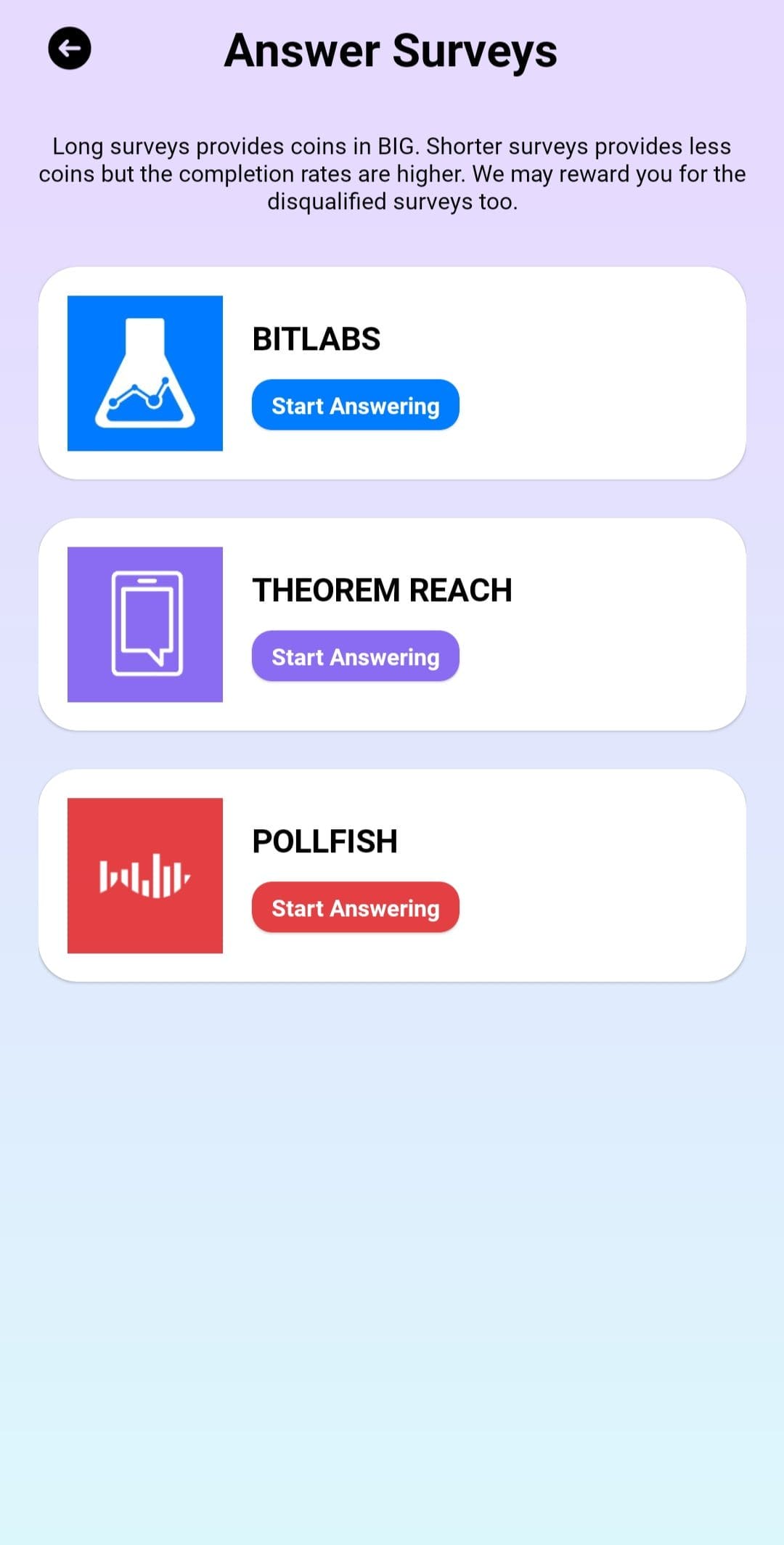Screen dimensions: 784x1545
Task: Start answering Pollfish surveys
Action: pyautogui.click(x=355, y=908)
